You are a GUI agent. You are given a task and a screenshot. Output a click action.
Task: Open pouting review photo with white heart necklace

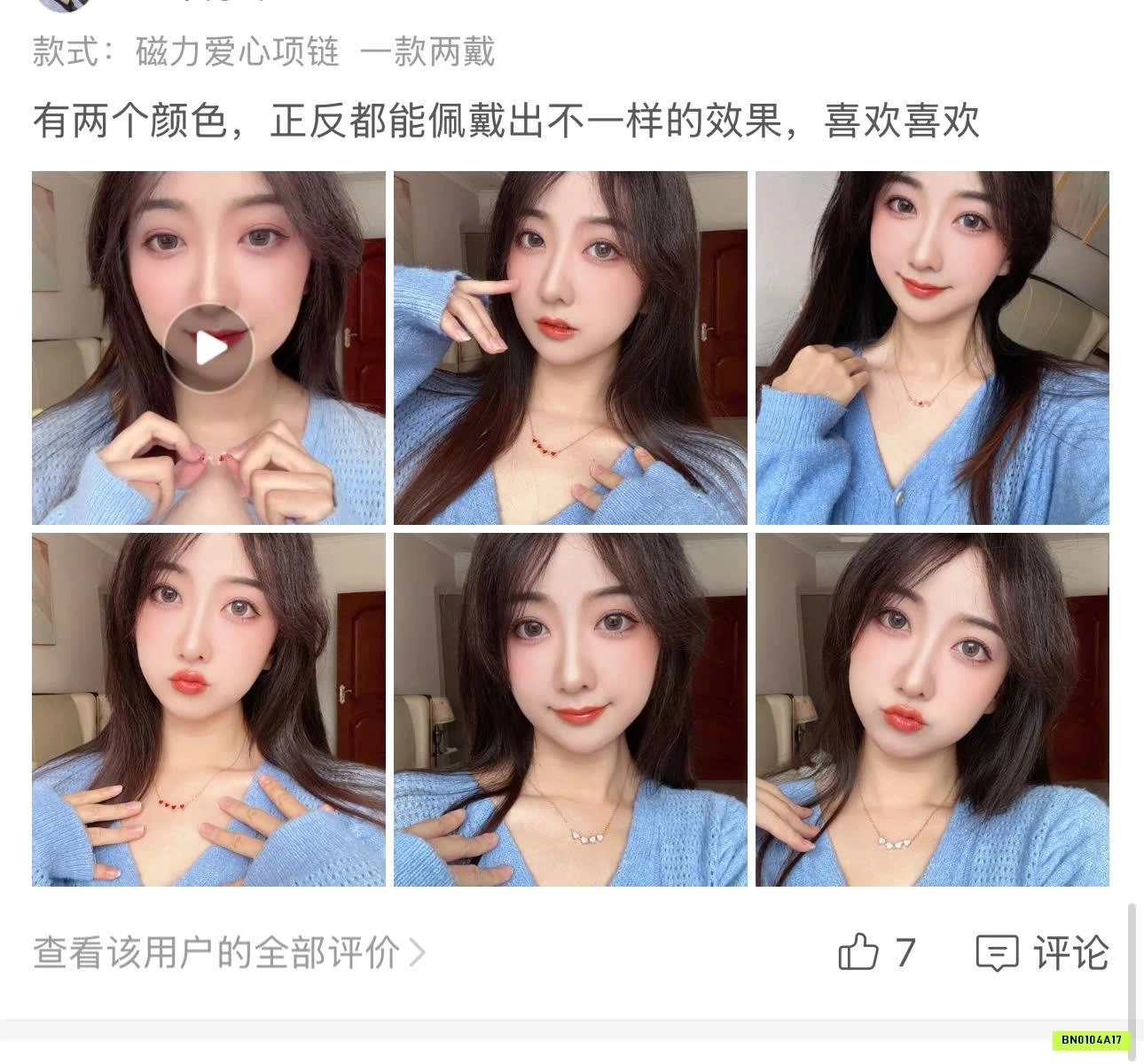tap(932, 709)
